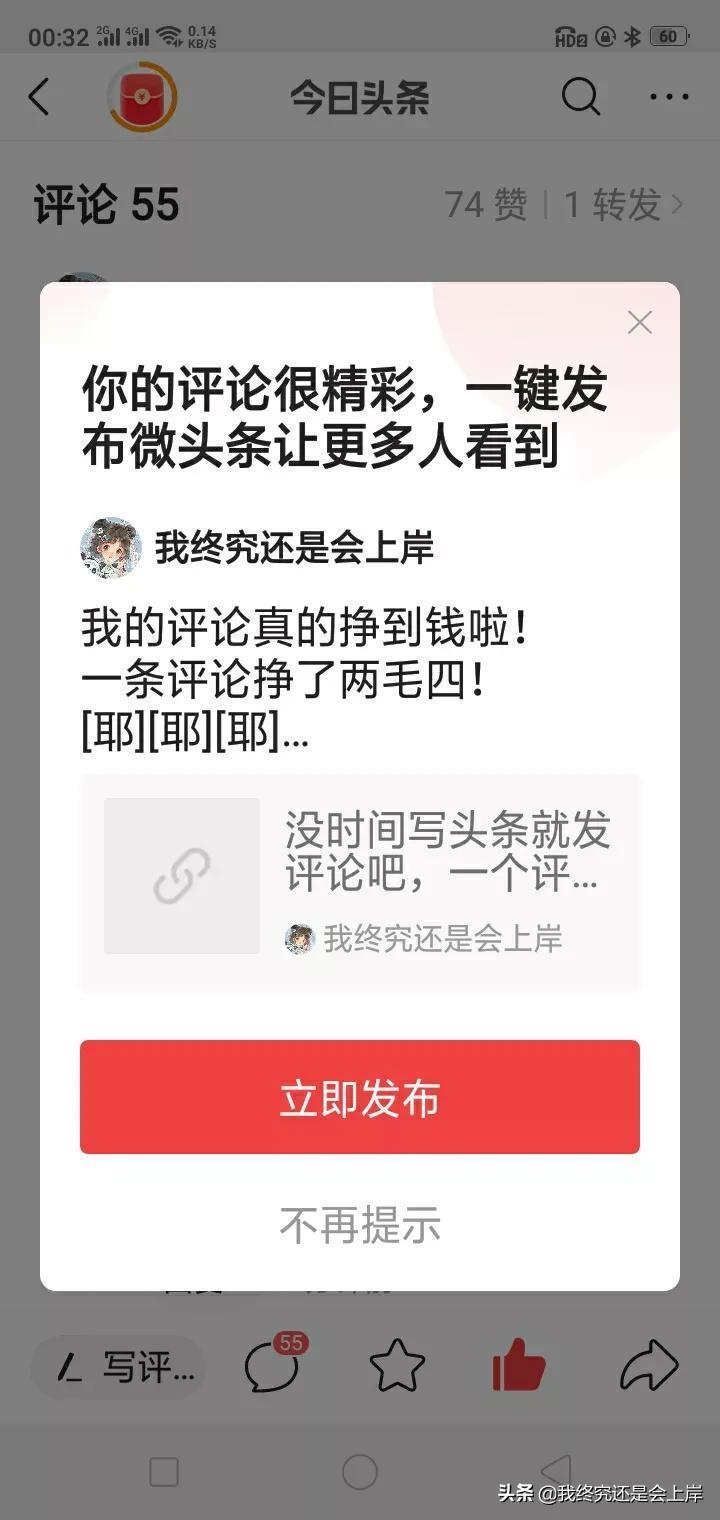Go back with the top-left arrow
The height and width of the screenshot is (1520, 720).
[39, 97]
